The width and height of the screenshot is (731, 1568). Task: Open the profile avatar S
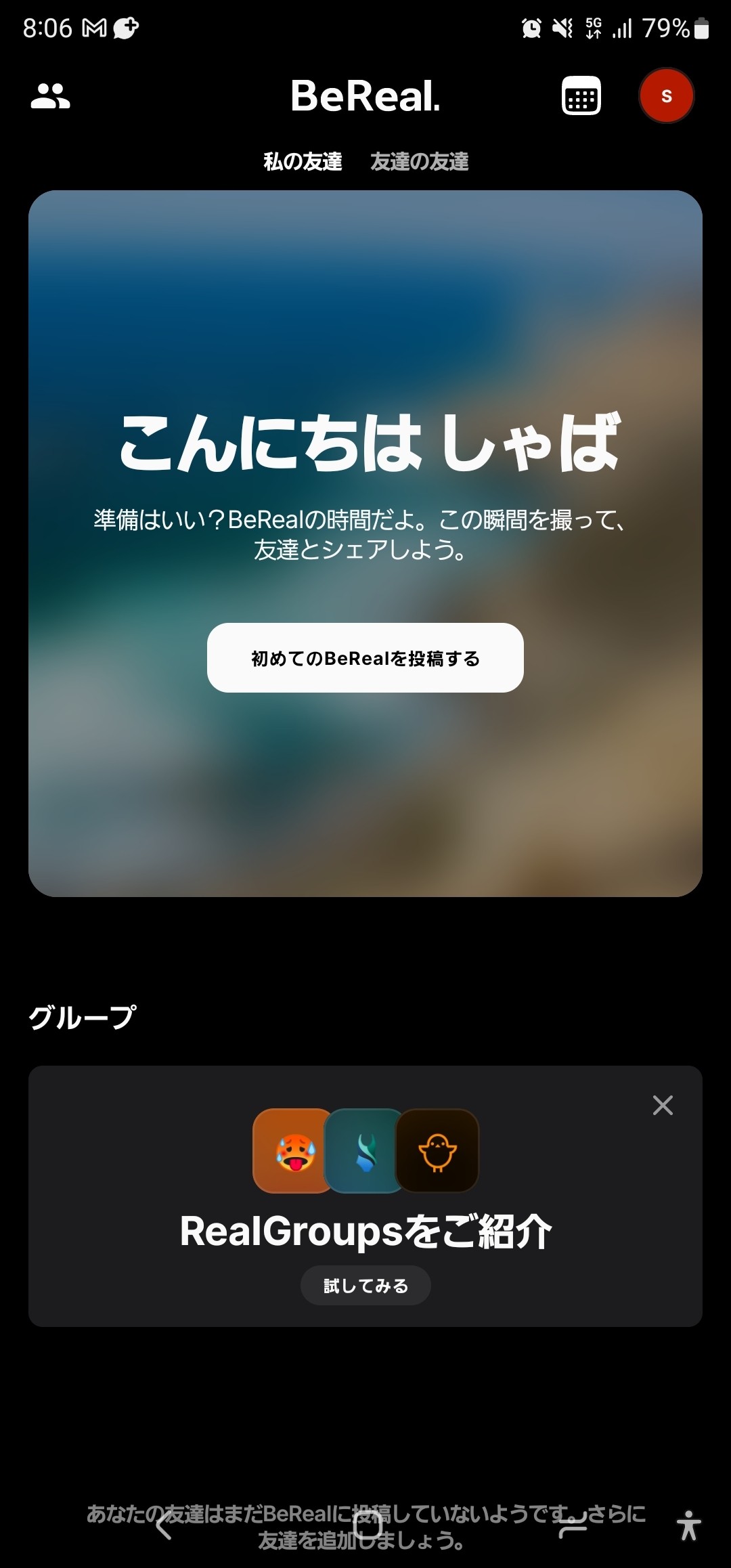666,96
